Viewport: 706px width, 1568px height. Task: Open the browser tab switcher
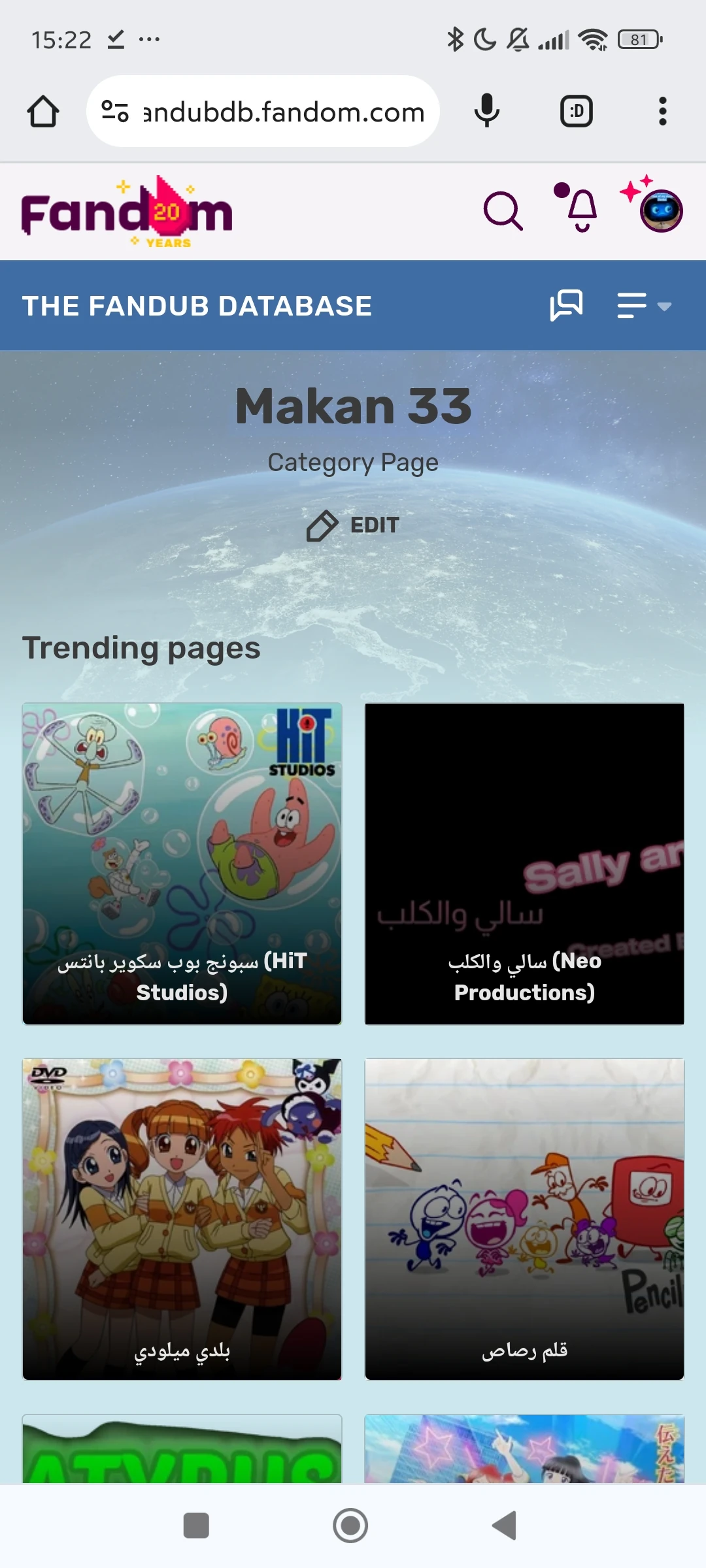(x=577, y=111)
